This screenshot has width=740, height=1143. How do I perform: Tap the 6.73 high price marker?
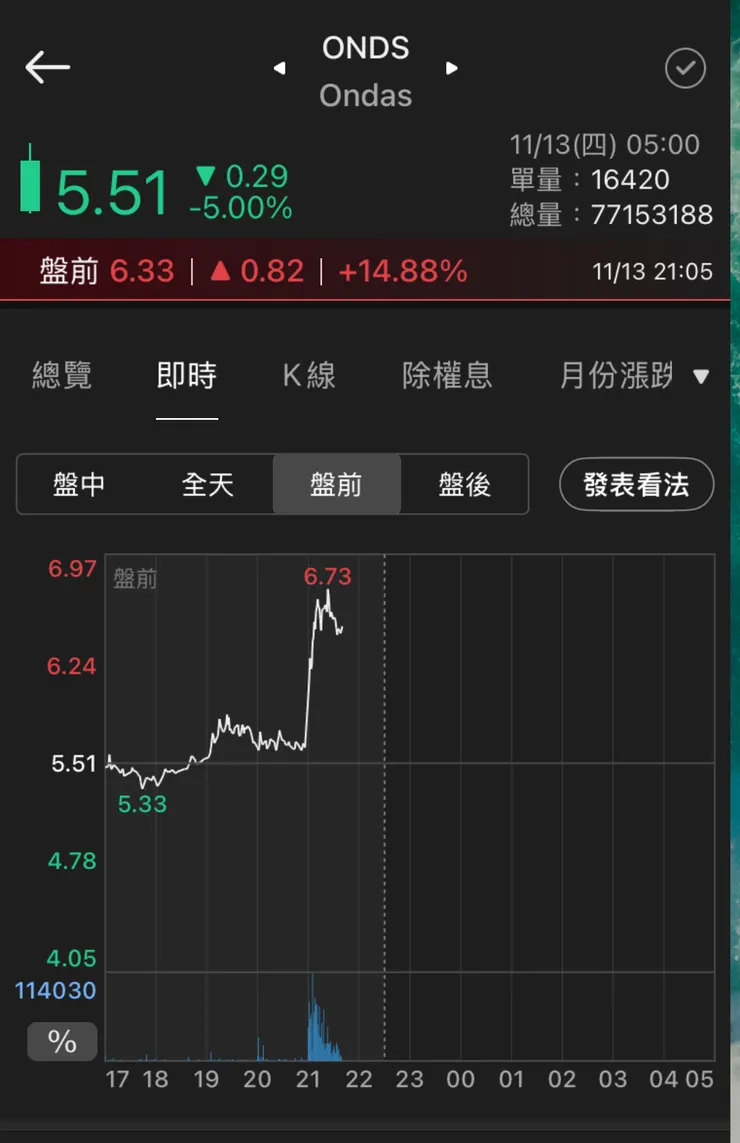[329, 577]
